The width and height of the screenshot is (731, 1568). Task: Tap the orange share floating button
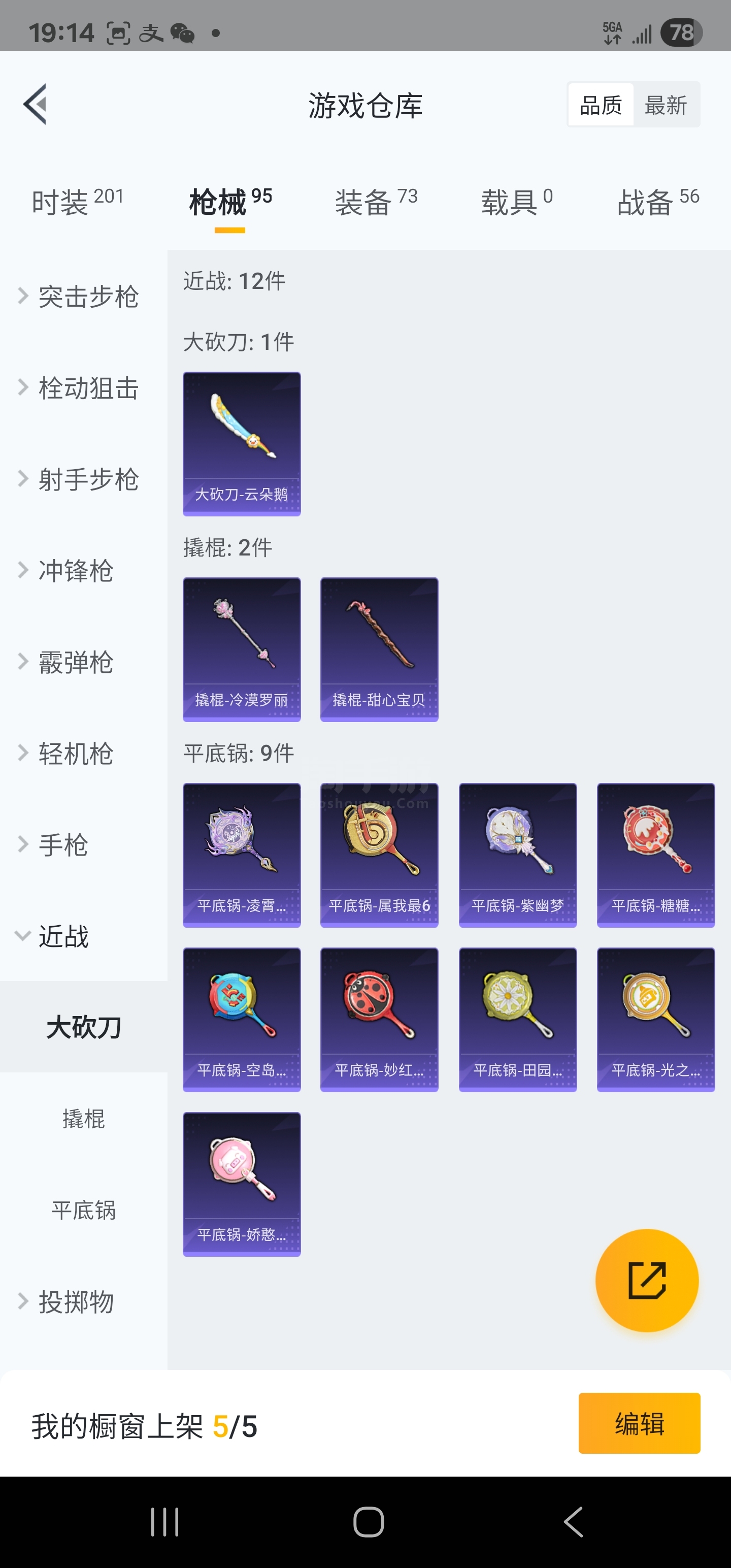(x=646, y=1280)
